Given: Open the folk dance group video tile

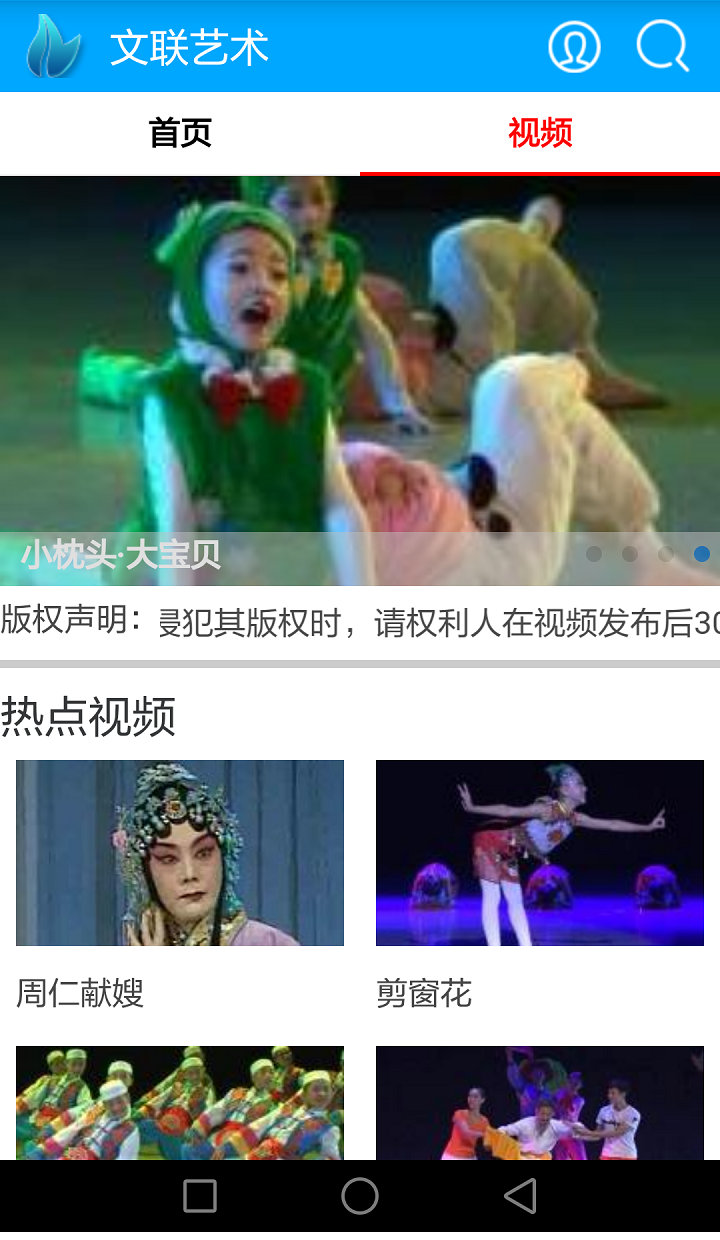Looking at the screenshot, I should point(180,1102).
